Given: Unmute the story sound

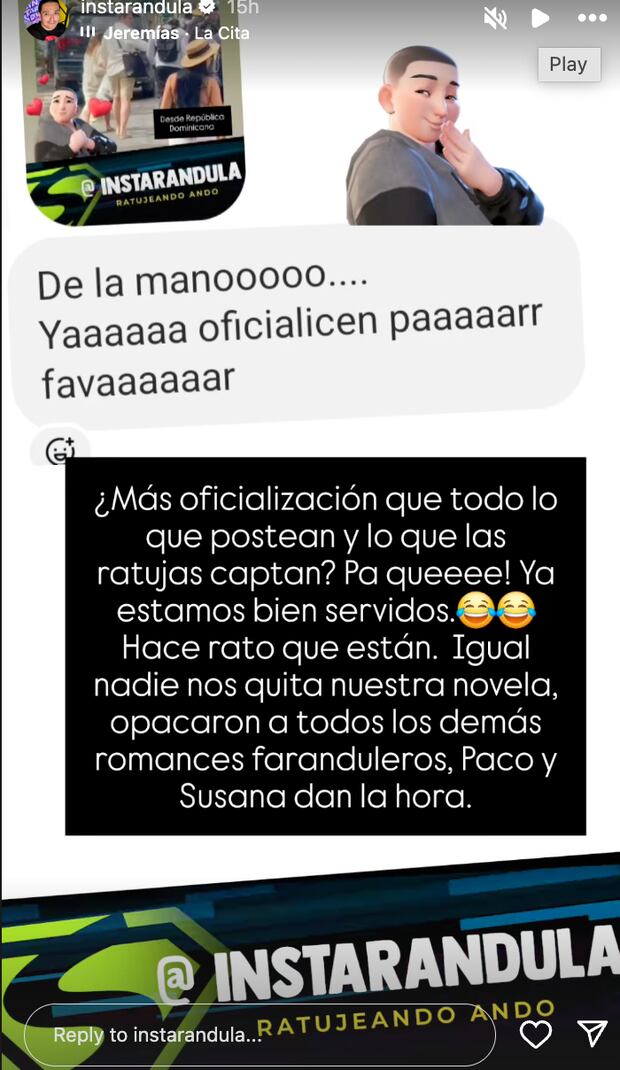Looking at the screenshot, I should pyautogui.click(x=495, y=17).
